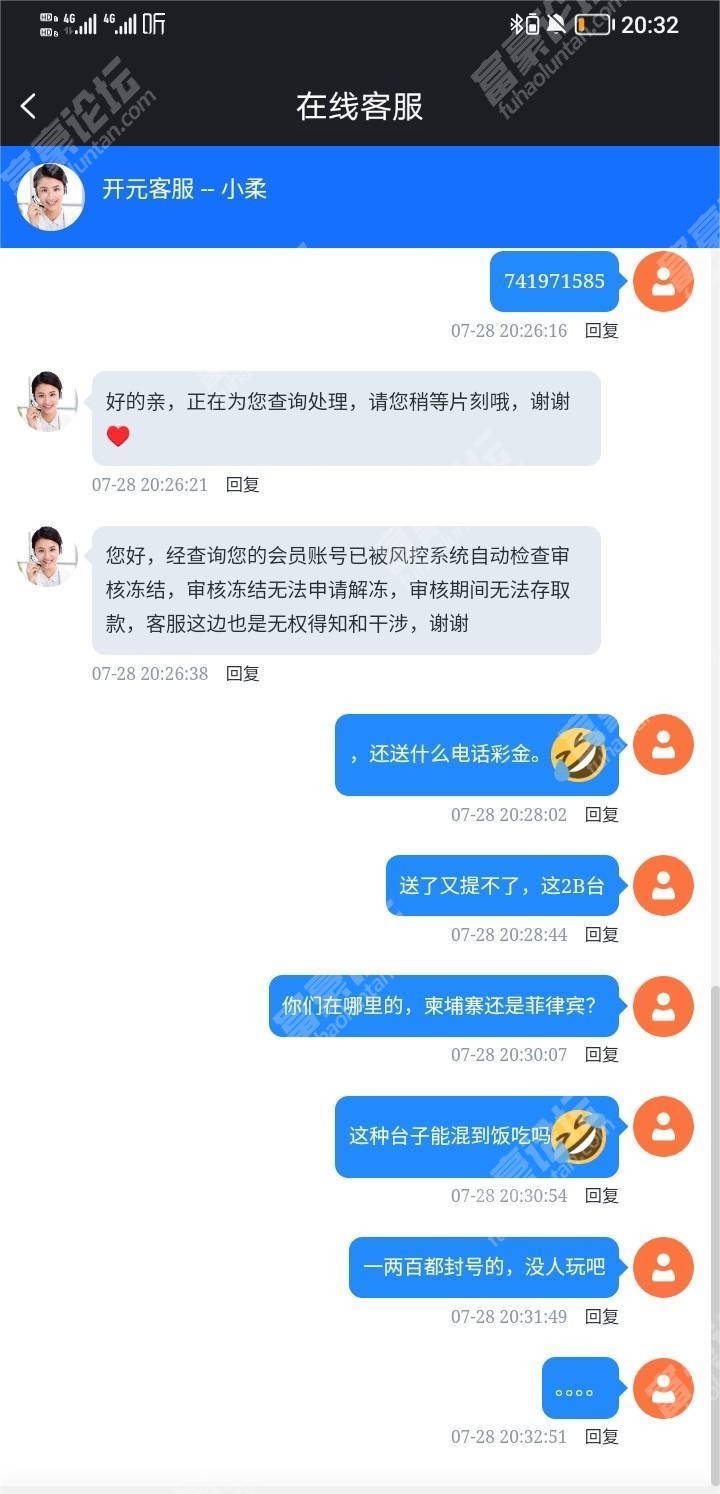Tap 回复 under the 。。。。 message
The height and width of the screenshot is (1494, 720).
602,1437
